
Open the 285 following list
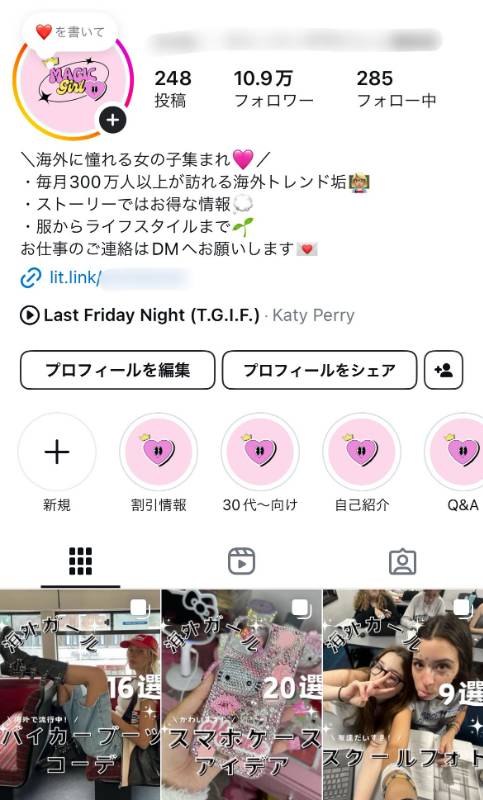pos(396,89)
